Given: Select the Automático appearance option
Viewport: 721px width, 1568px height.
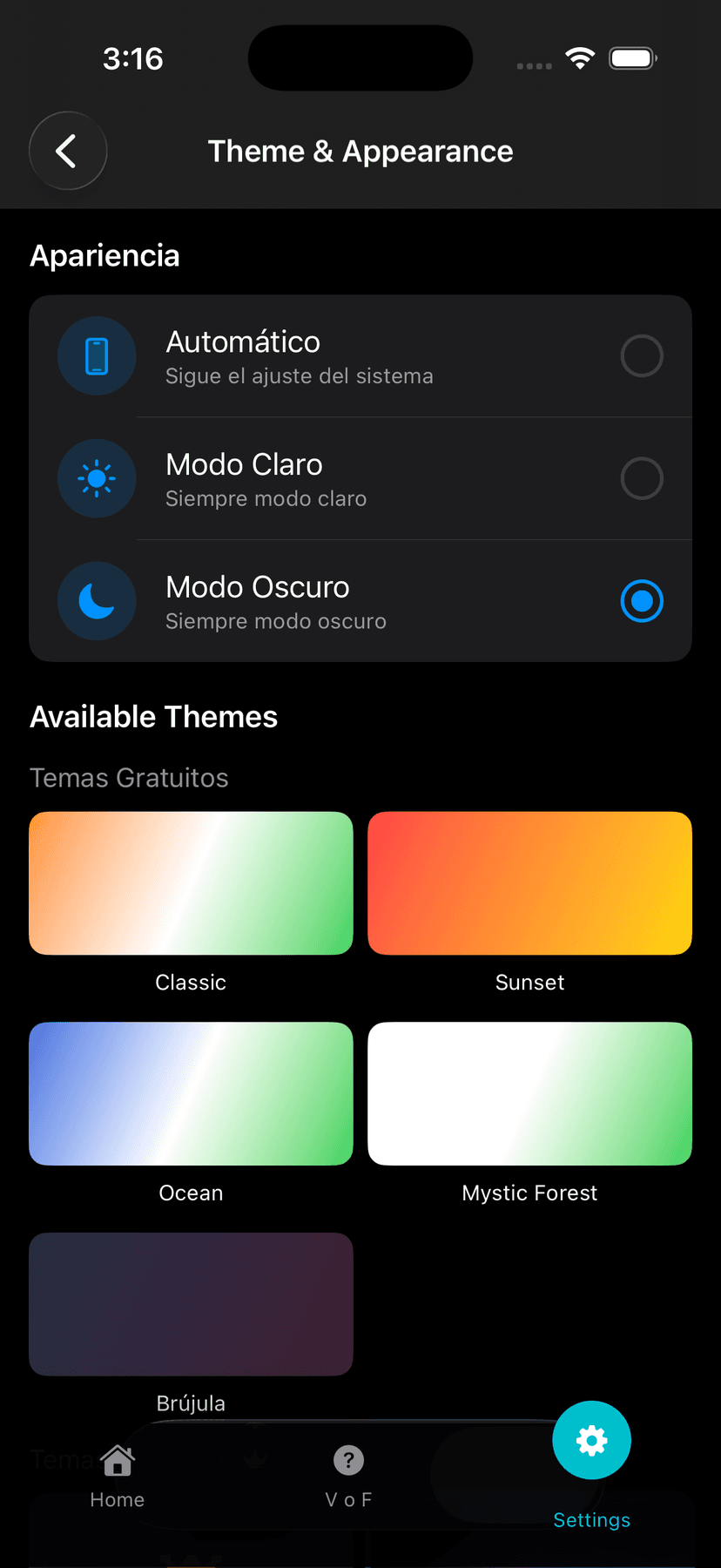Looking at the screenshot, I should point(360,356).
